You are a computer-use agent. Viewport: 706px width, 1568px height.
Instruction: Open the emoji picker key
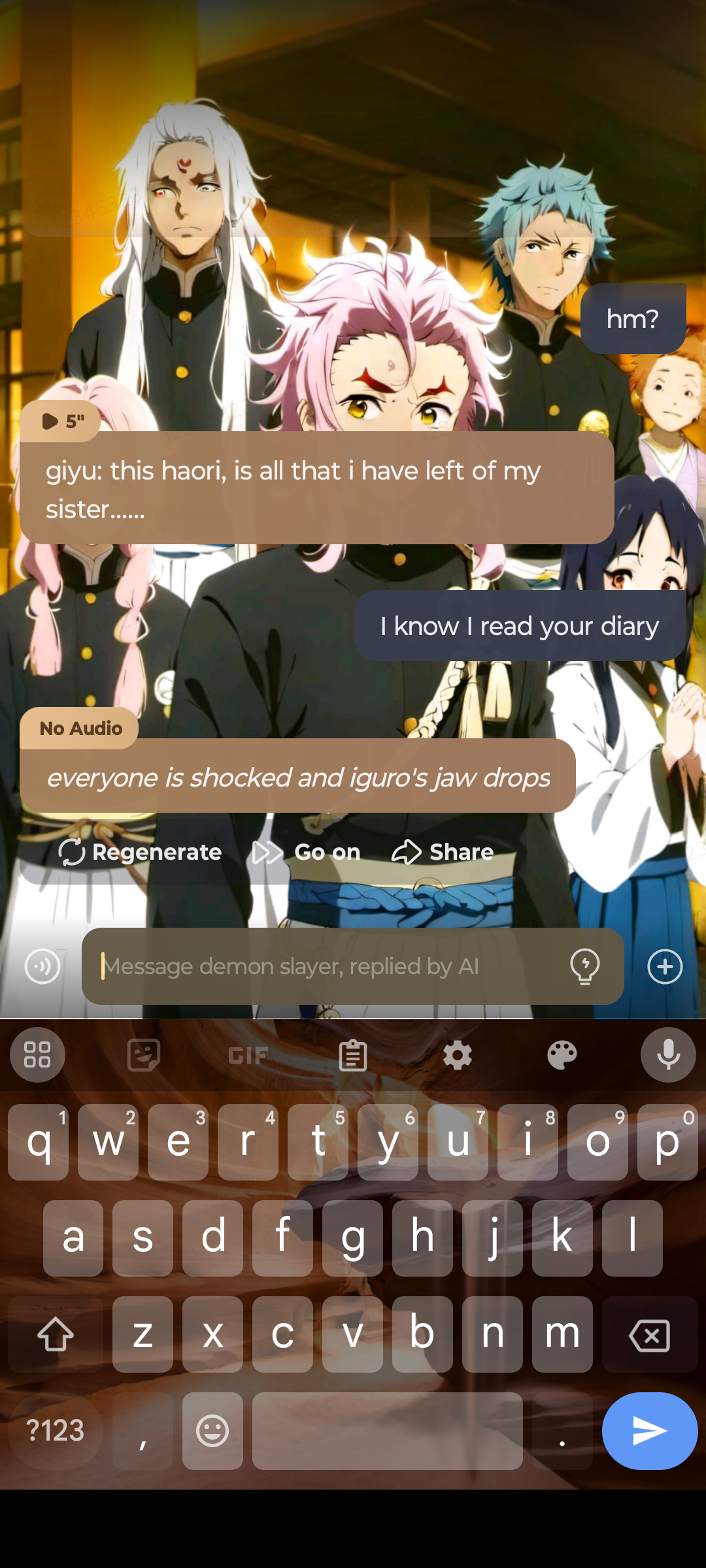(x=212, y=1431)
